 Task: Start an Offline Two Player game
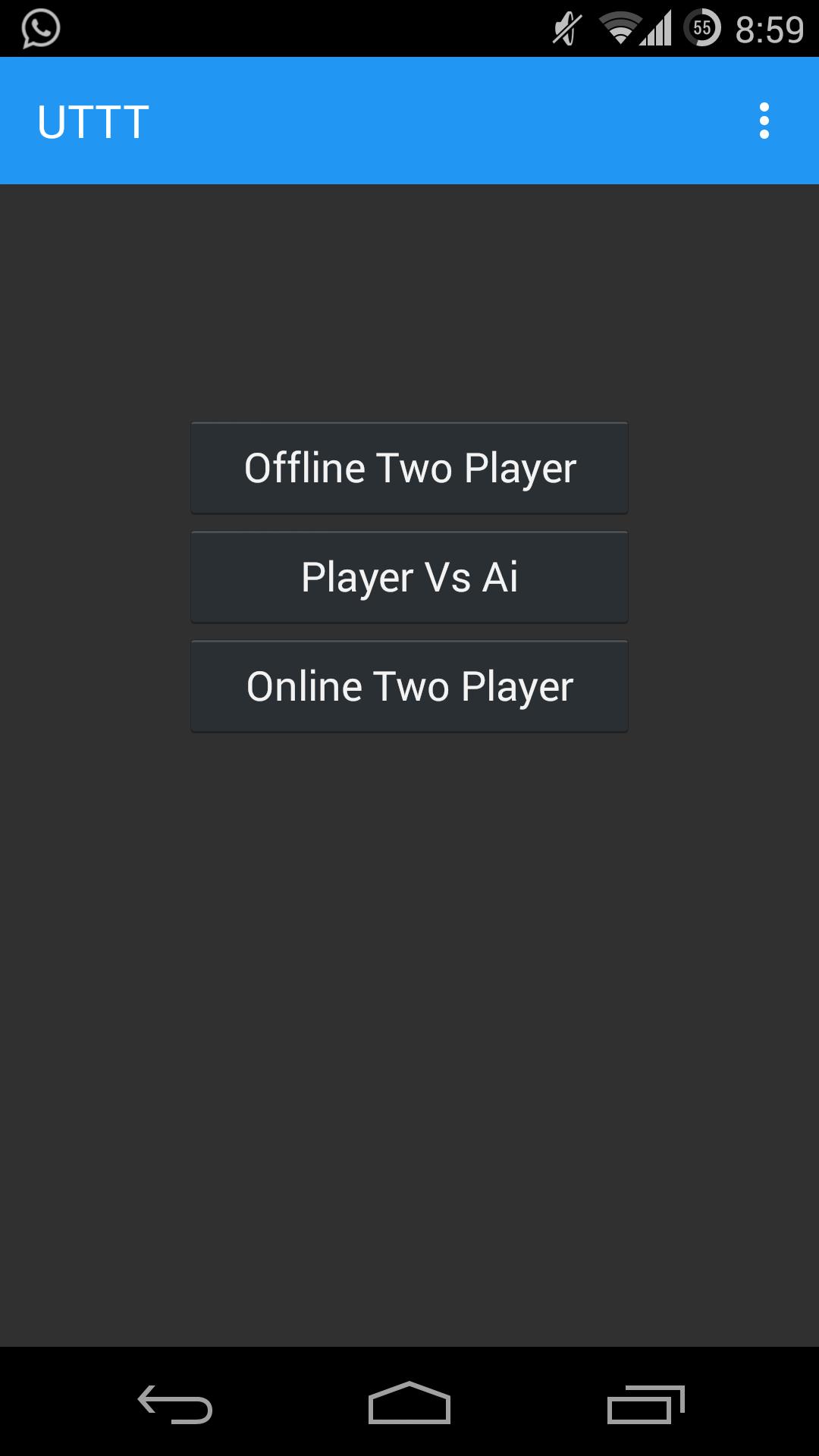pyautogui.click(x=409, y=468)
